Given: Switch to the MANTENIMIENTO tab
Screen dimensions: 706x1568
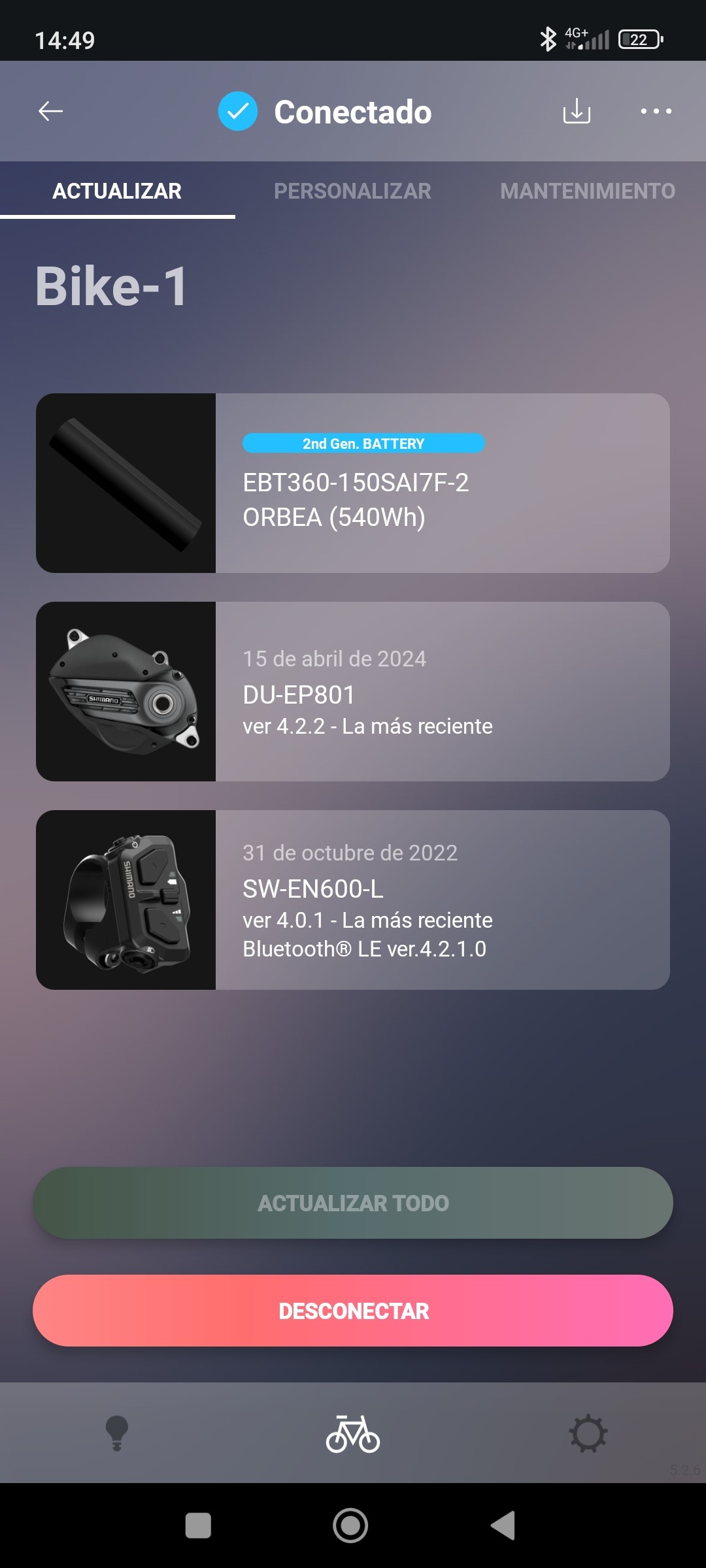Looking at the screenshot, I should [588, 191].
